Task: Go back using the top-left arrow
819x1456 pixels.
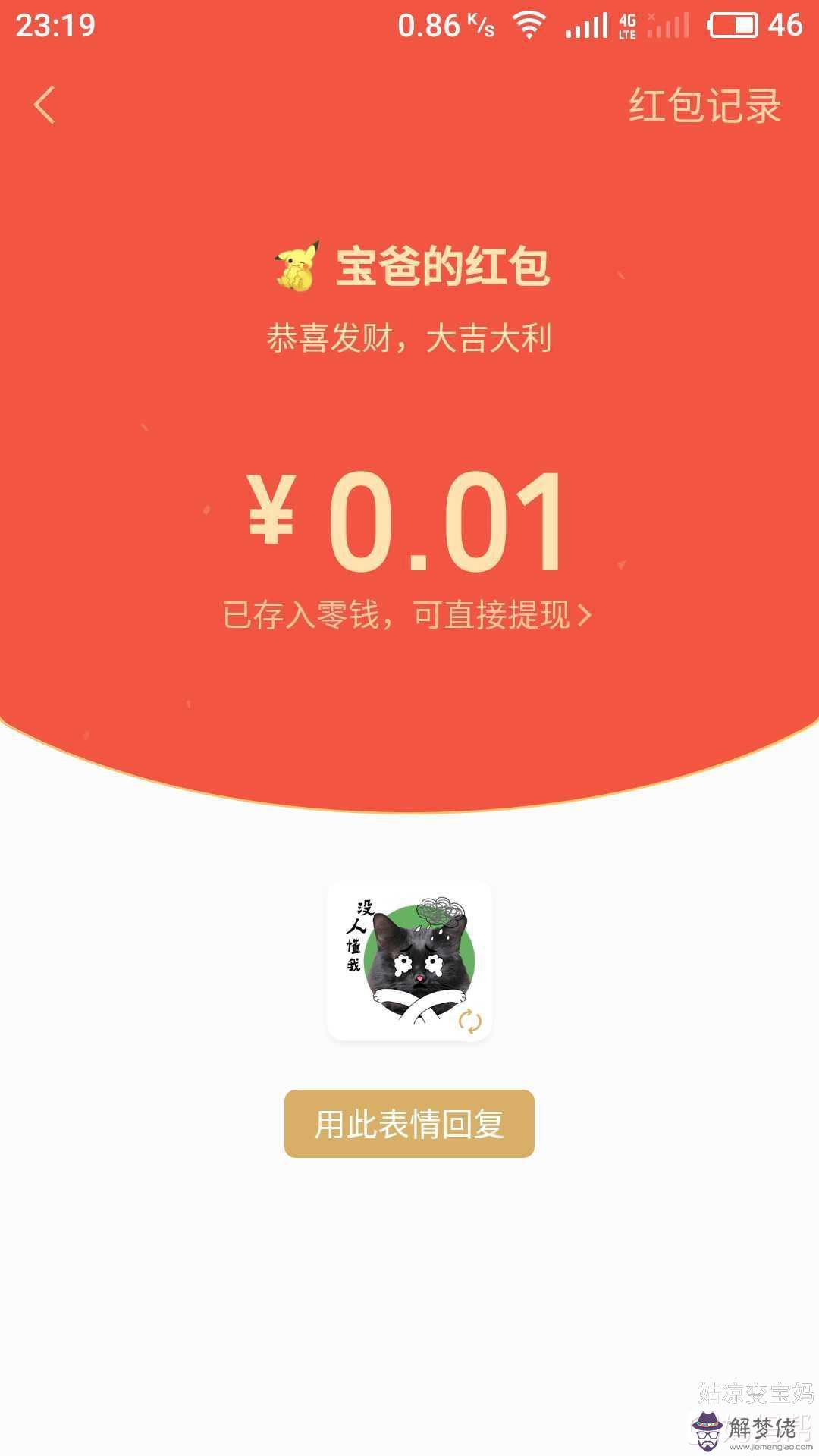Action: click(x=45, y=105)
